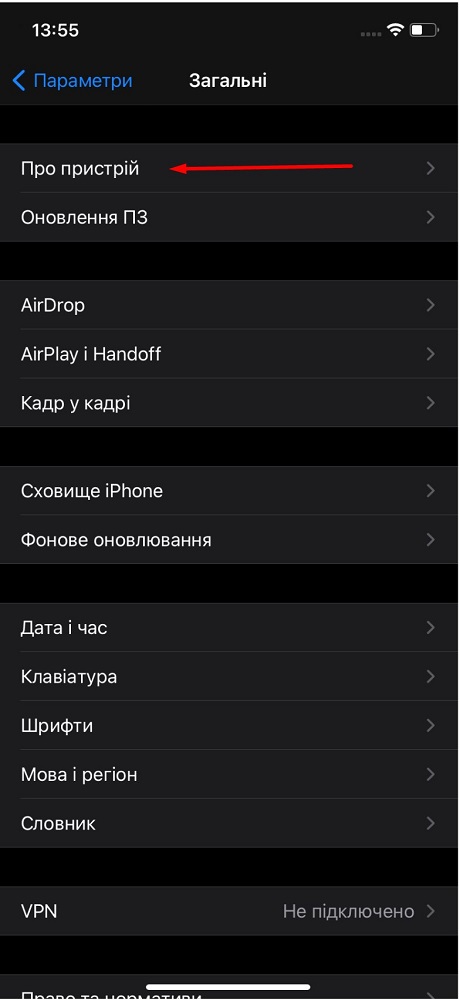Image resolution: width=460 pixels, height=1000 pixels.
Task: Open AirDrop settings
Action: coord(230,305)
